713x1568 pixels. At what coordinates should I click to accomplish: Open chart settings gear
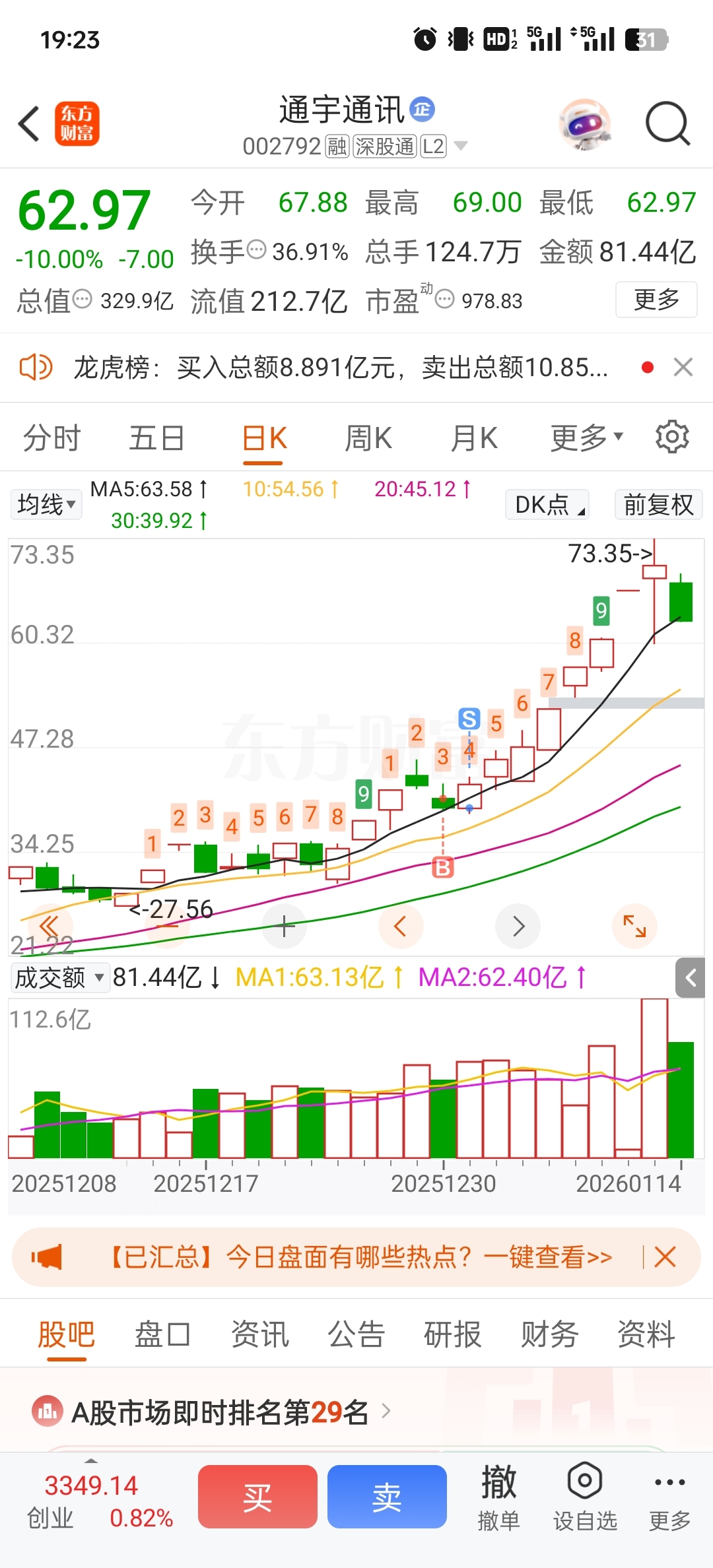672,437
